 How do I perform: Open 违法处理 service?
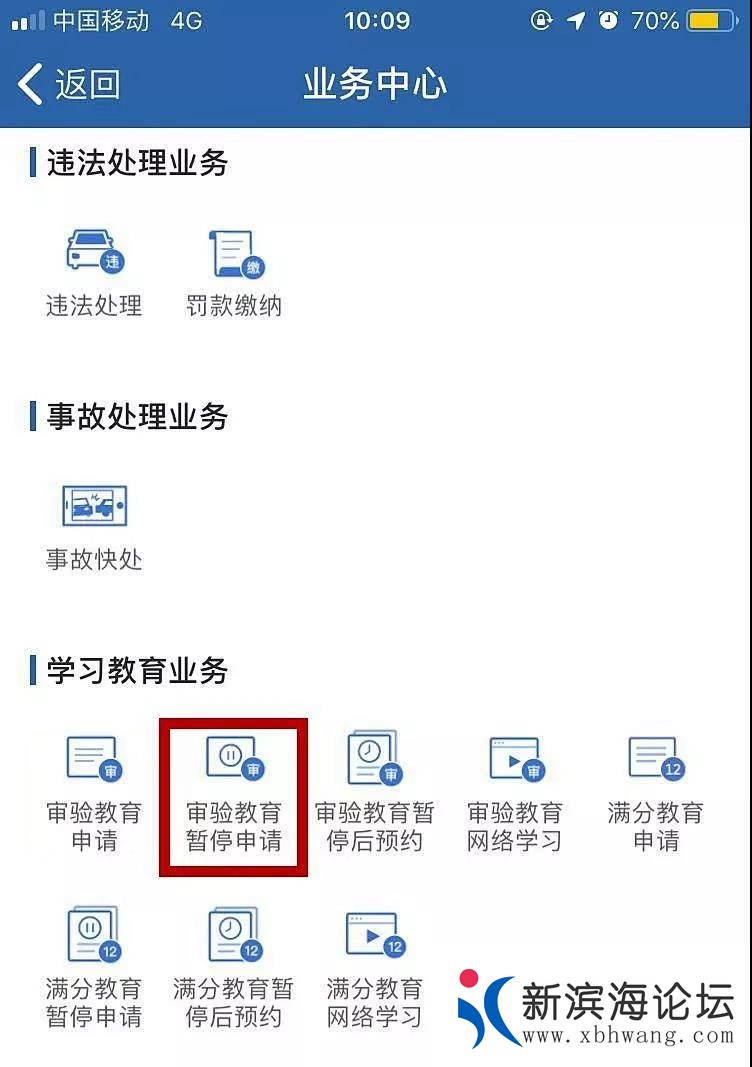(94, 272)
